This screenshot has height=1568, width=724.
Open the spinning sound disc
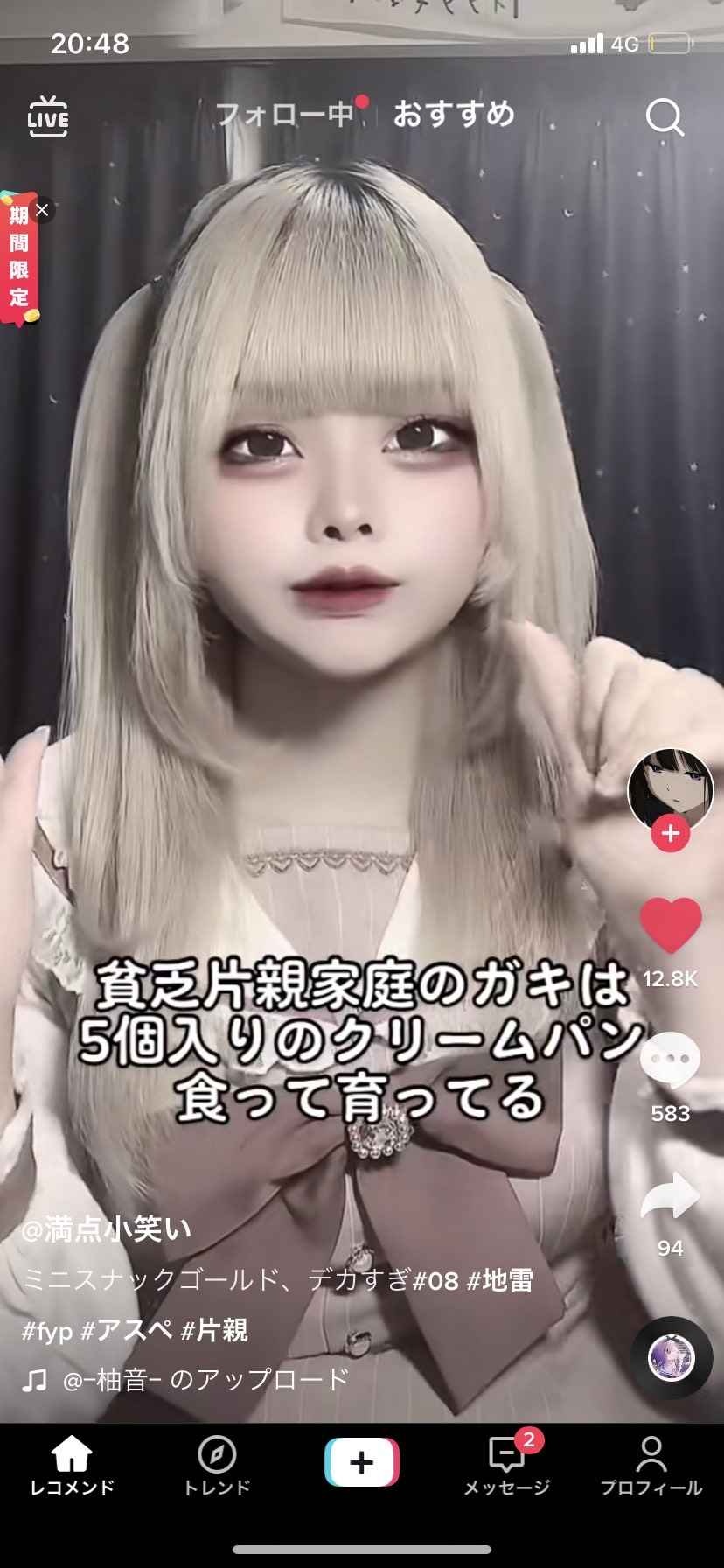672,1358
